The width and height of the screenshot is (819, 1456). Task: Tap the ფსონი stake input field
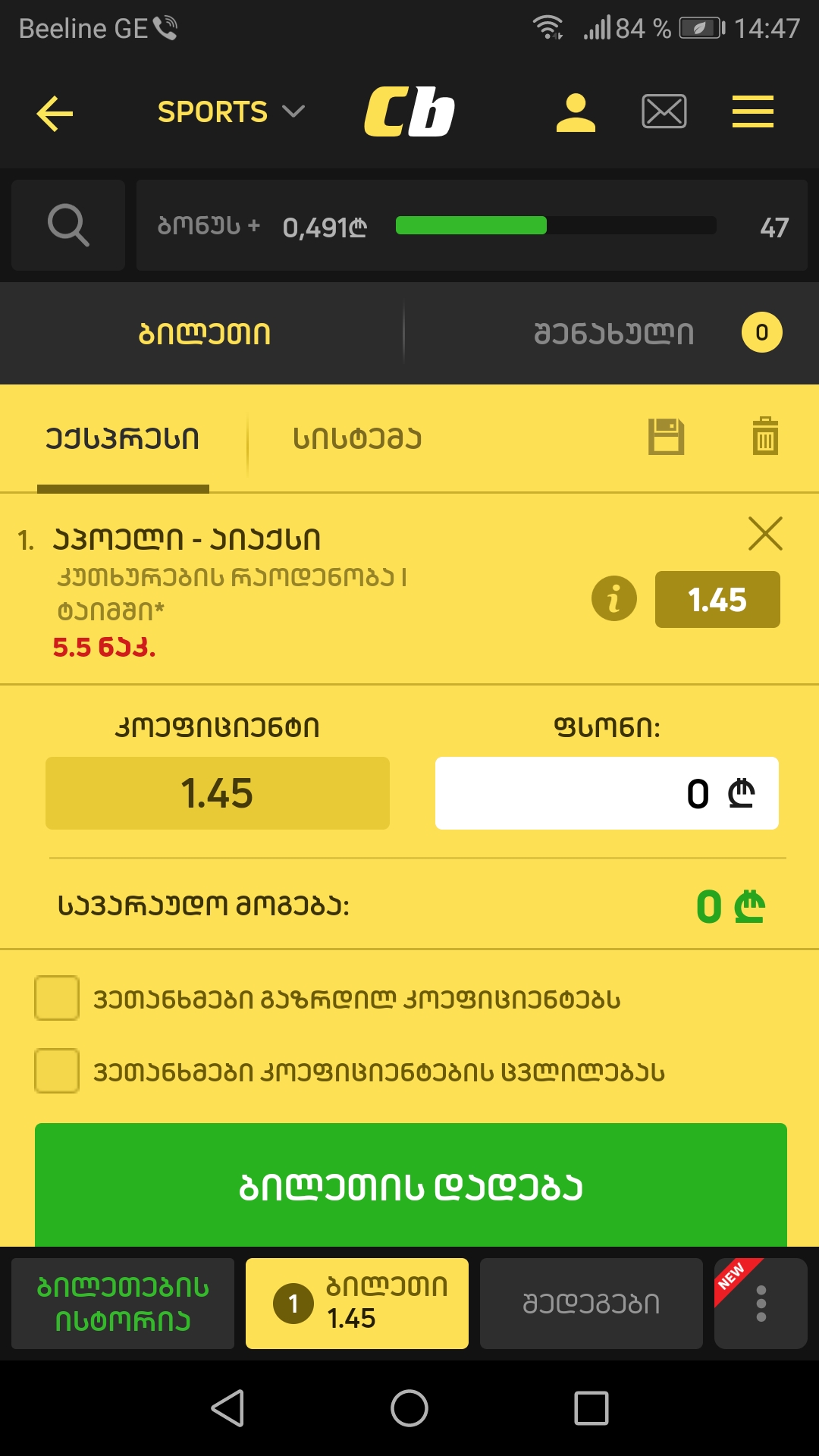(606, 793)
